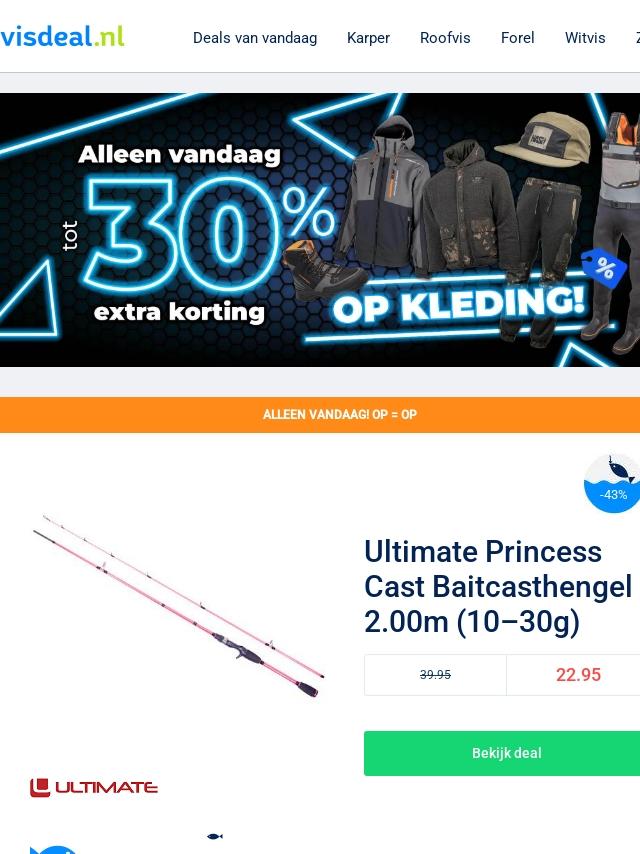640x854 pixels.
Task: Select the Forel category
Action: click(517, 38)
